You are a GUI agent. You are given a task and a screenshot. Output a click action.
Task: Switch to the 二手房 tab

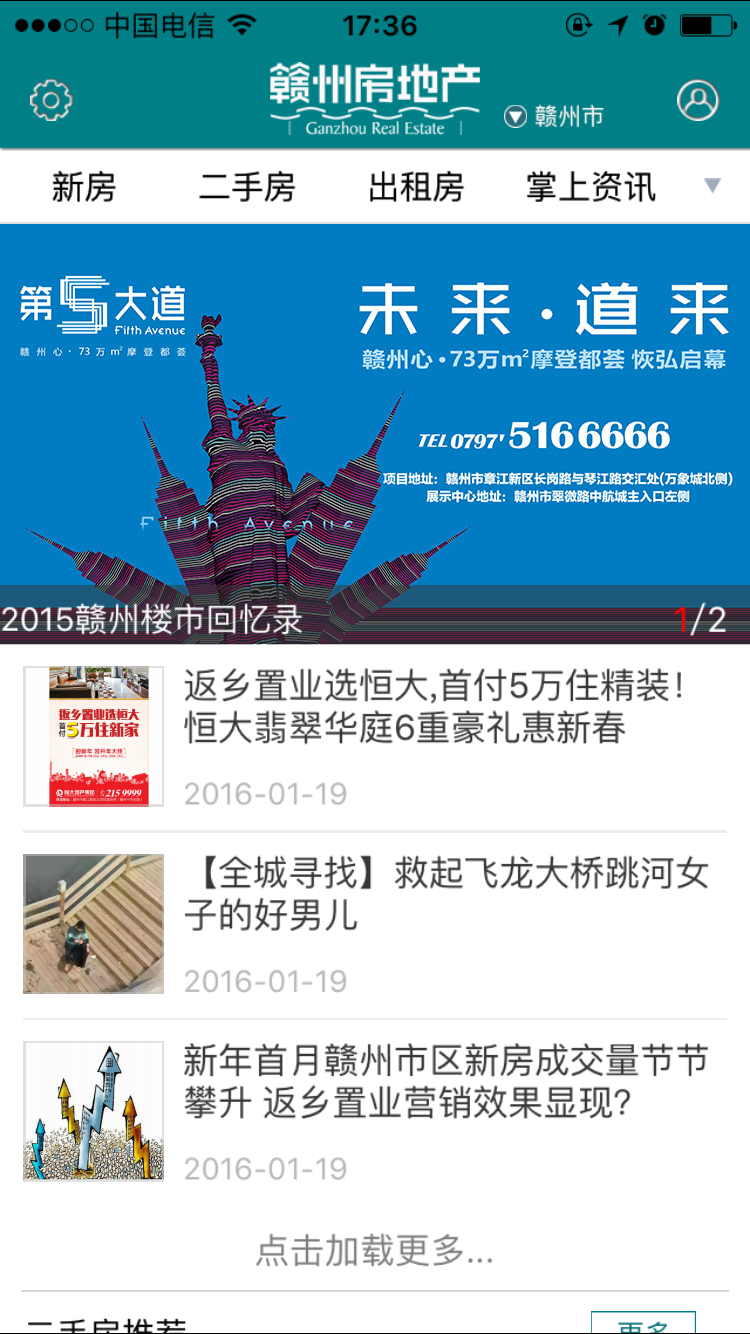(x=247, y=187)
